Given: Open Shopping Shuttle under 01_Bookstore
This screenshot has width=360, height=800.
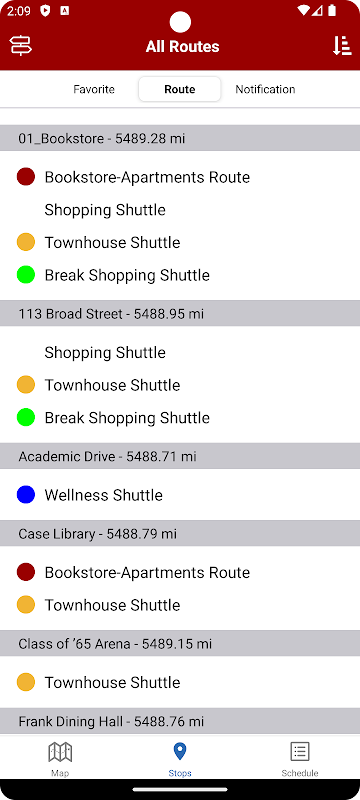Looking at the screenshot, I should (180, 210).
